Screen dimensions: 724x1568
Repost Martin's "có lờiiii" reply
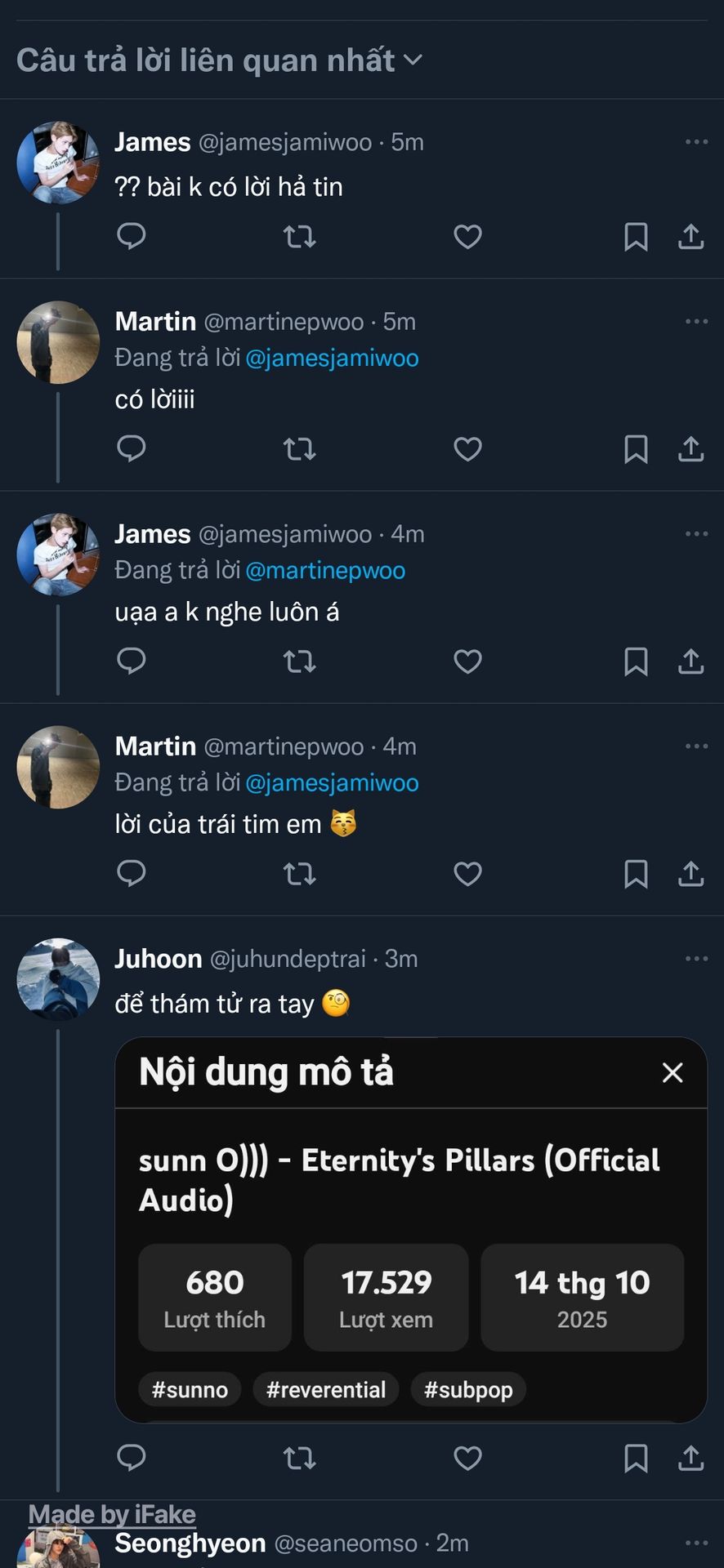(x=299, y=449)
